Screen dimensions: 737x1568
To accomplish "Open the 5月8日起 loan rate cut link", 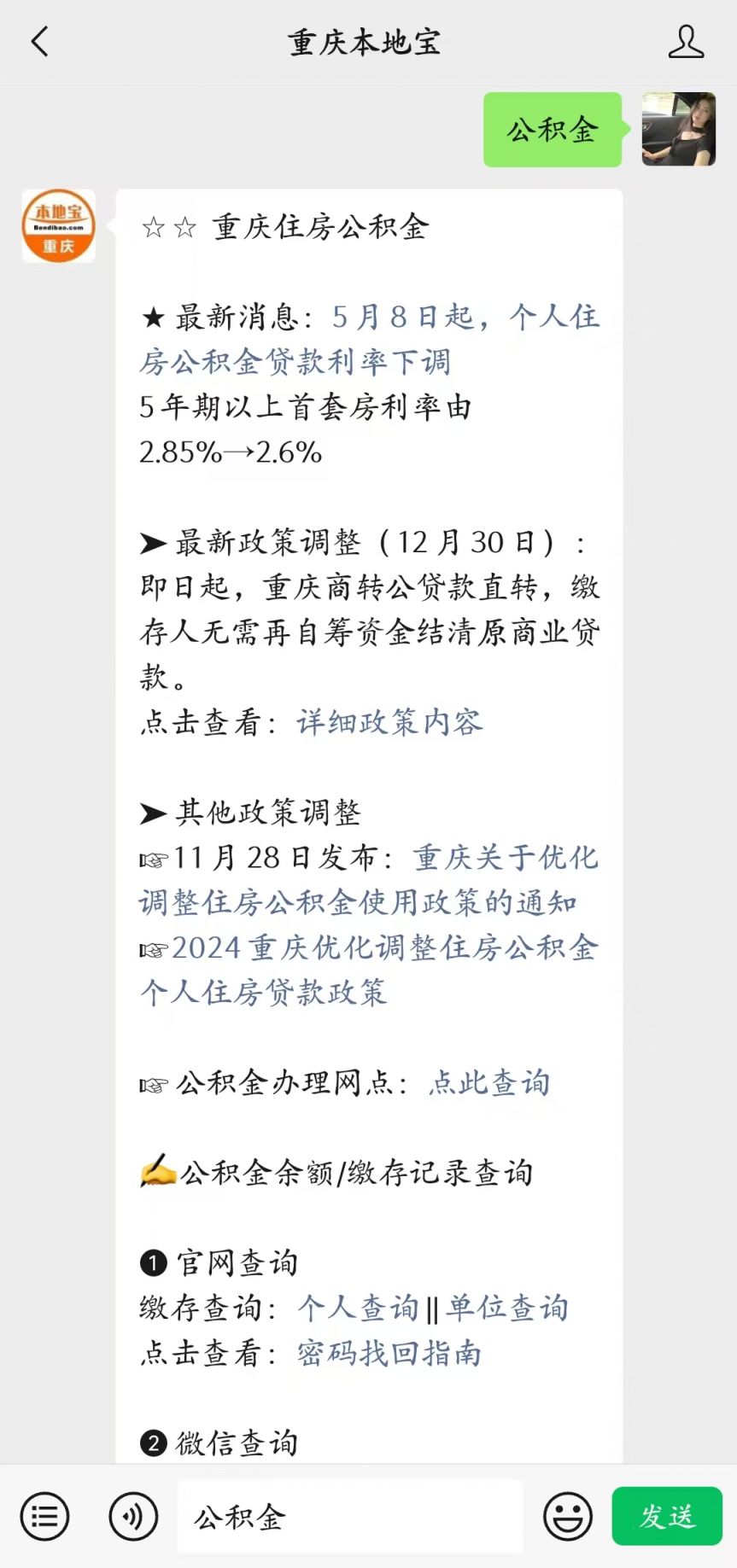I will click(x=369, y=339).
